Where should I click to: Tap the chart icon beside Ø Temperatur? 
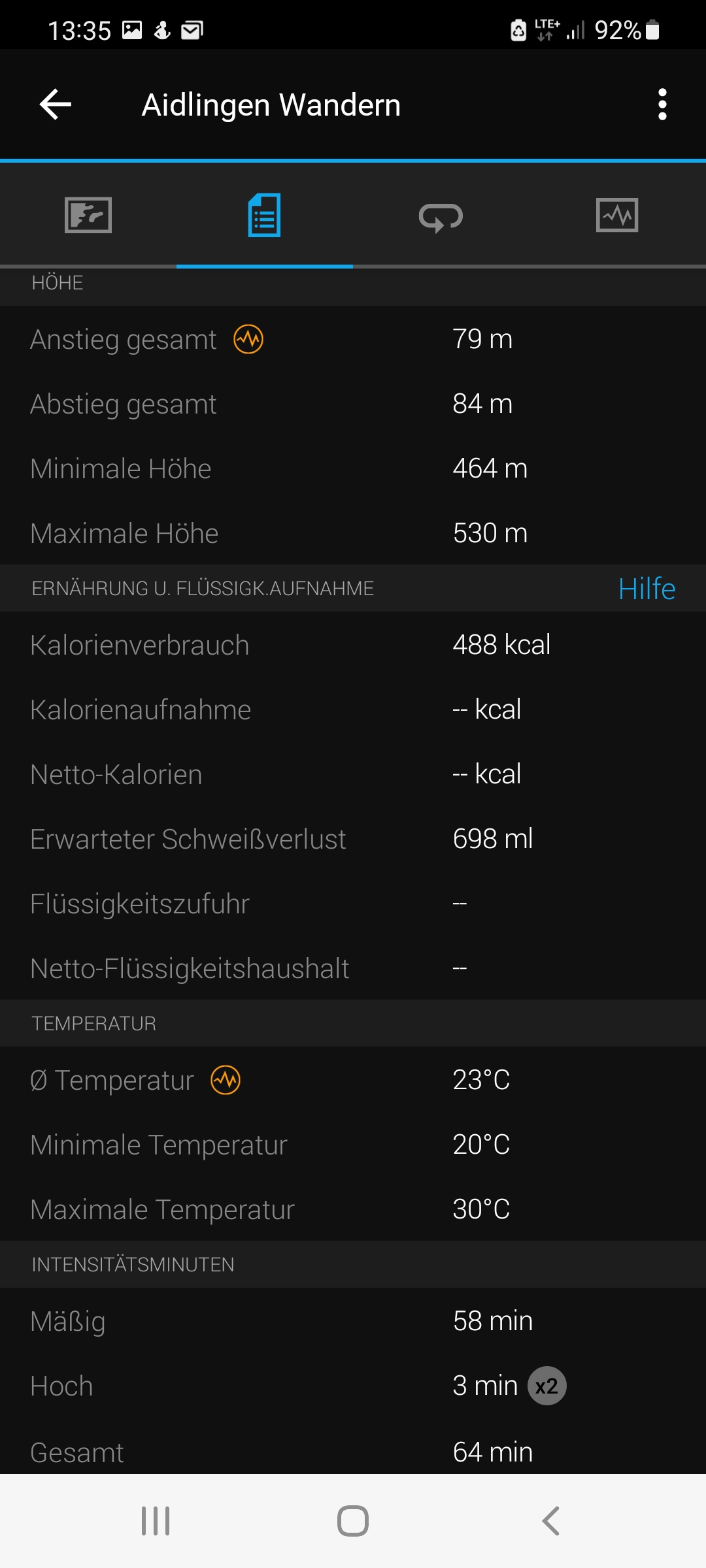pos(226,1080)
